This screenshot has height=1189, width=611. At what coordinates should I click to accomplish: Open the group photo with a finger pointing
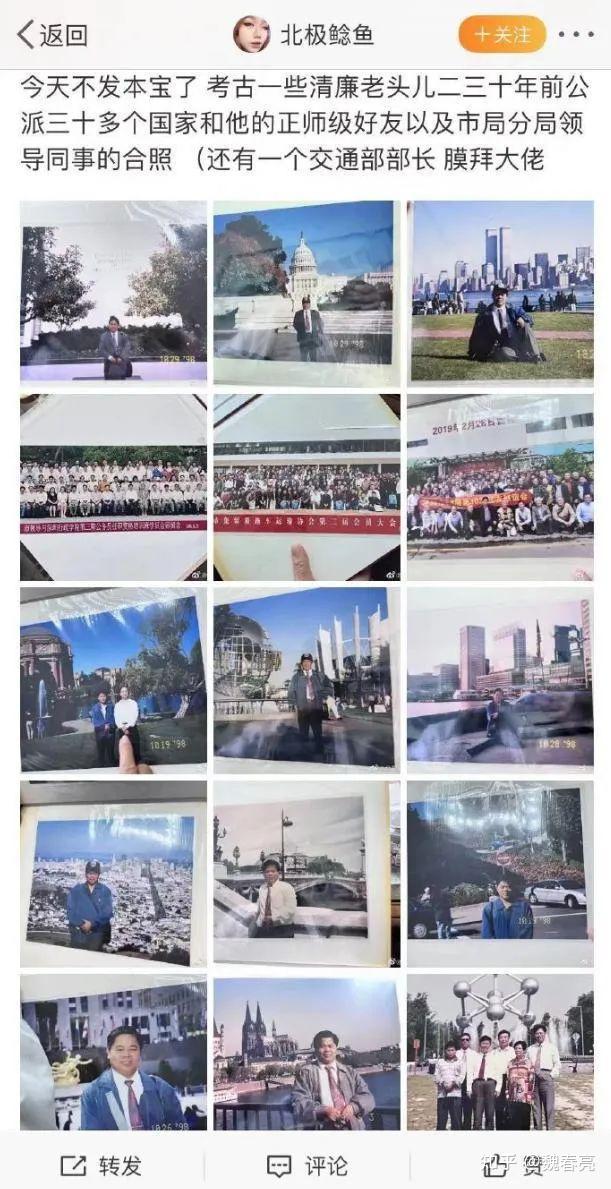[x=306, y=487]
